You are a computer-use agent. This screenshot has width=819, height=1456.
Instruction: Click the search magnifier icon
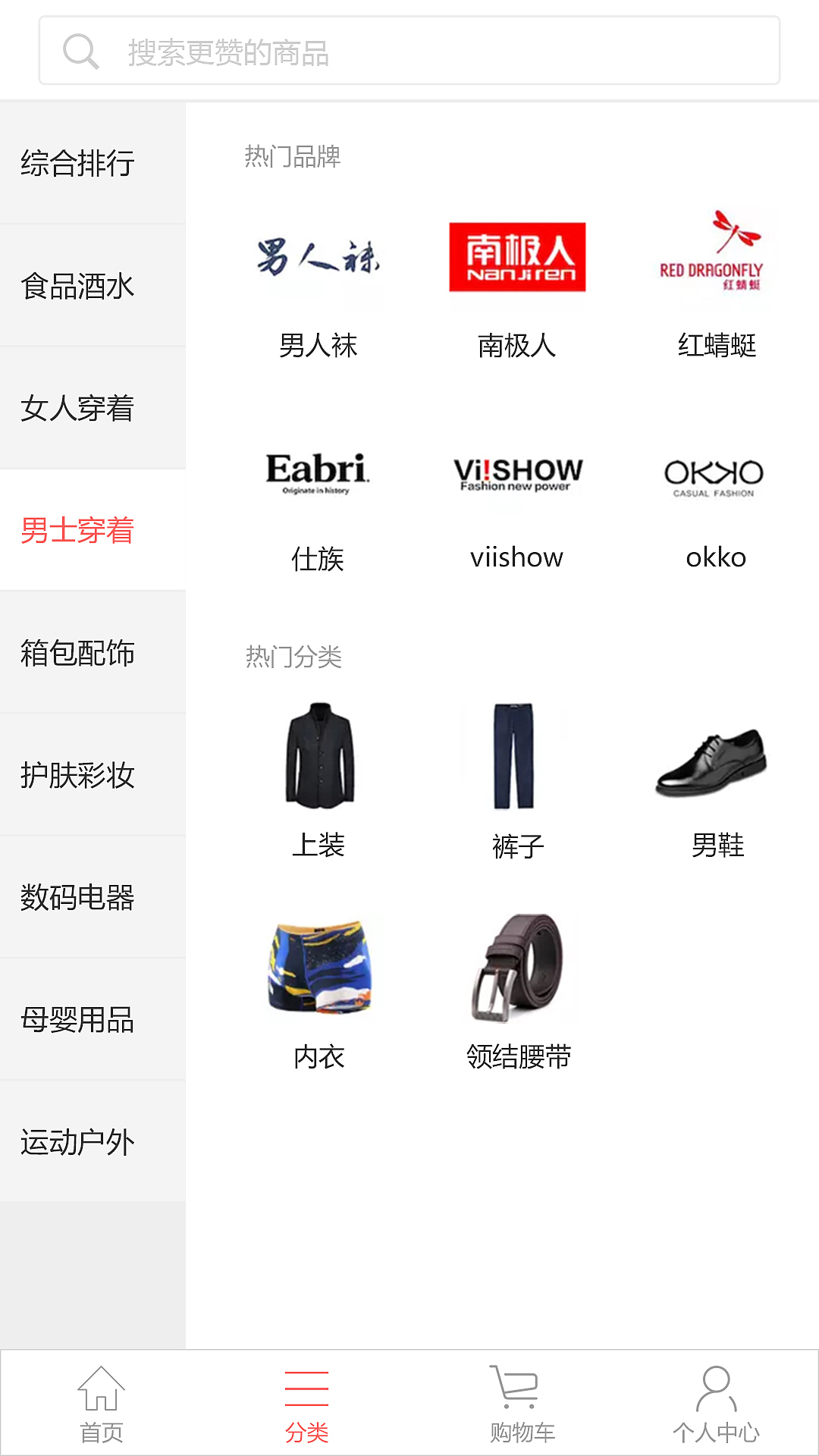click(x=81, y=52)
